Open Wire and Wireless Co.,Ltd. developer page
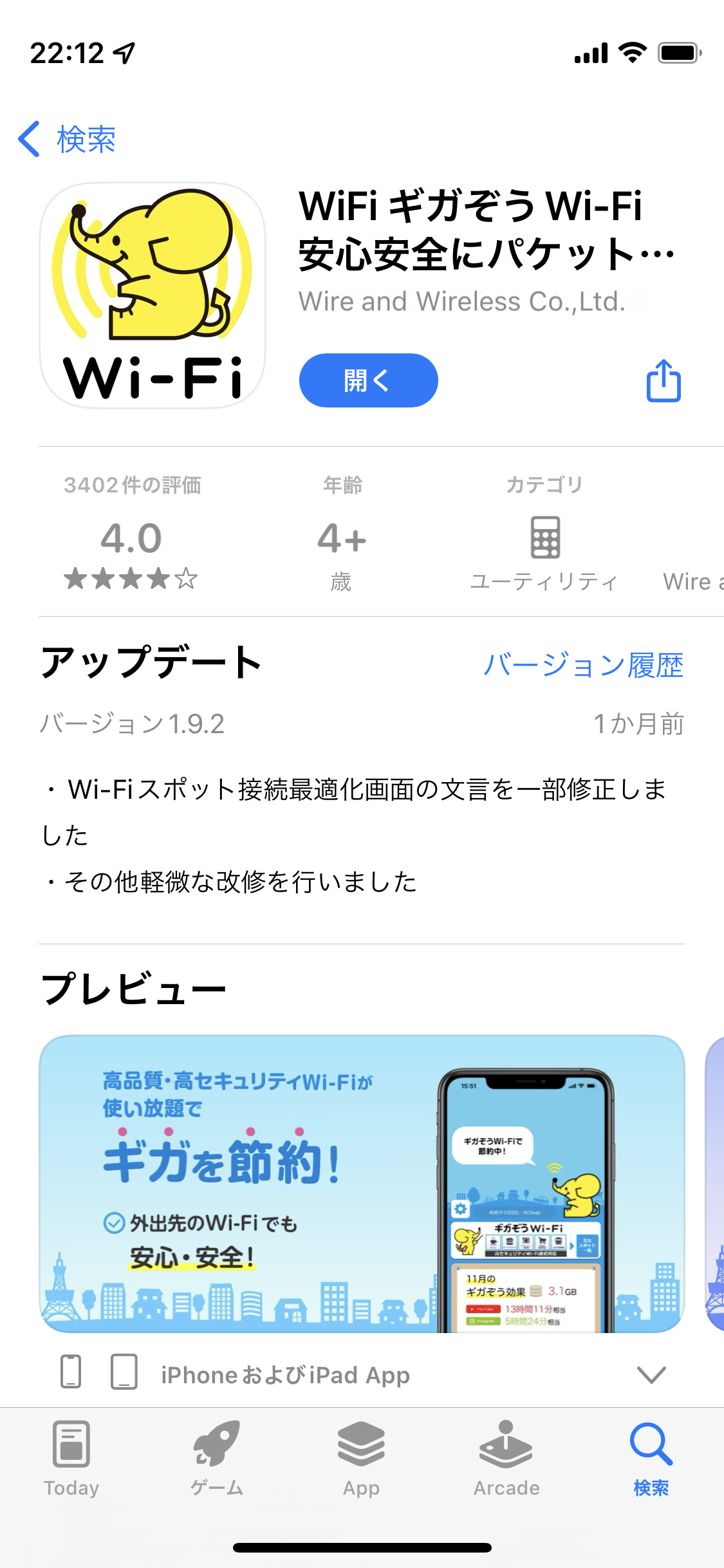Image resolution: width=724 pixels, height=1568 pixels. point(461,301)
